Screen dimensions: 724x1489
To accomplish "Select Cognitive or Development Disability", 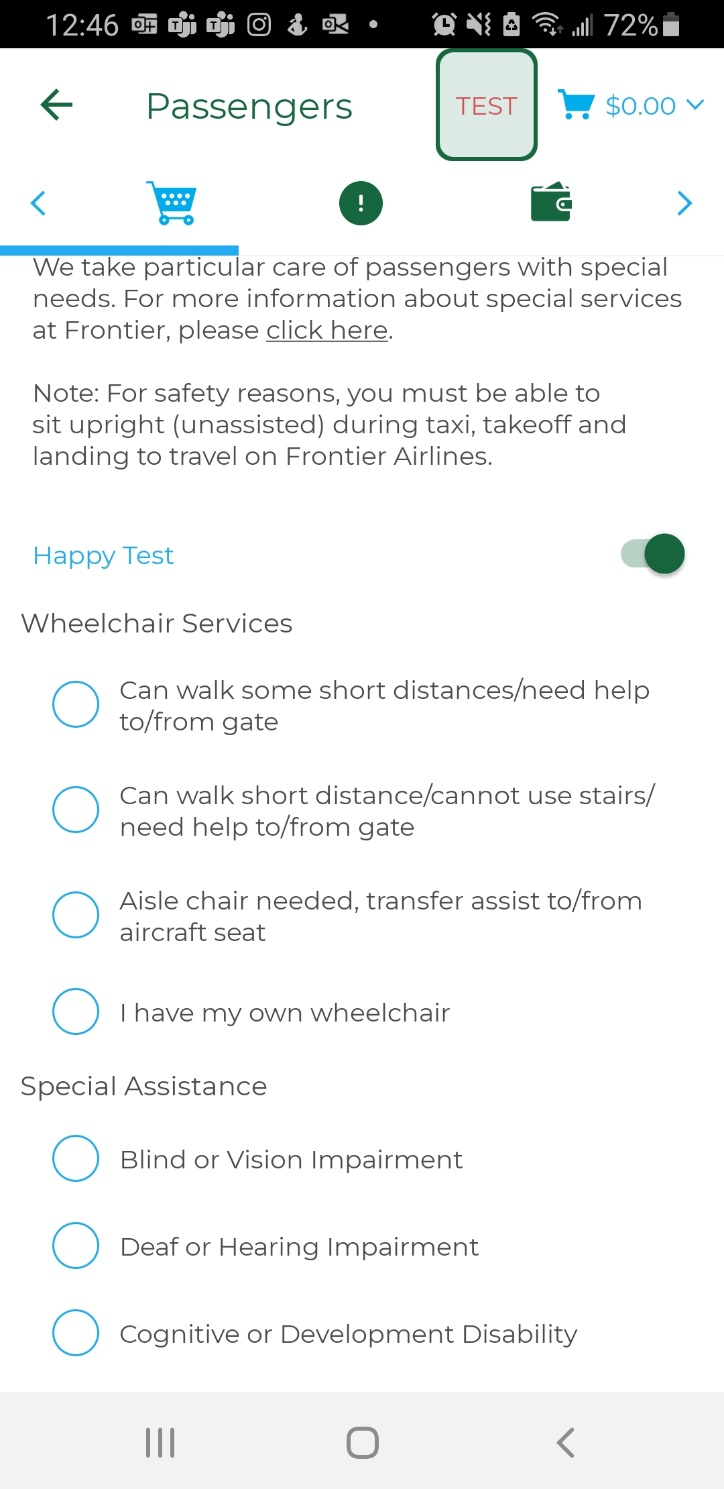I will pos(76,1333).
